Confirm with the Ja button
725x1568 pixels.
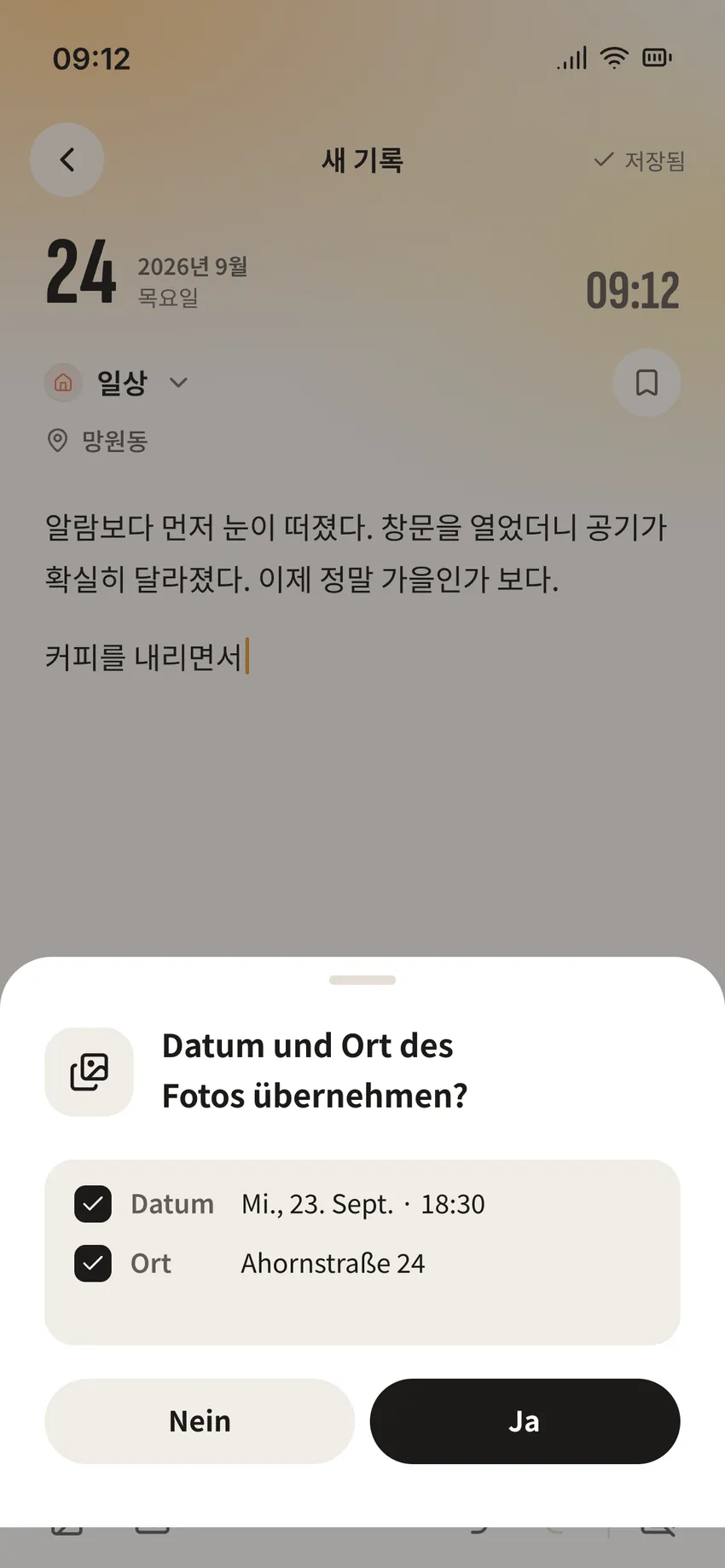[x=525, y=1421]
